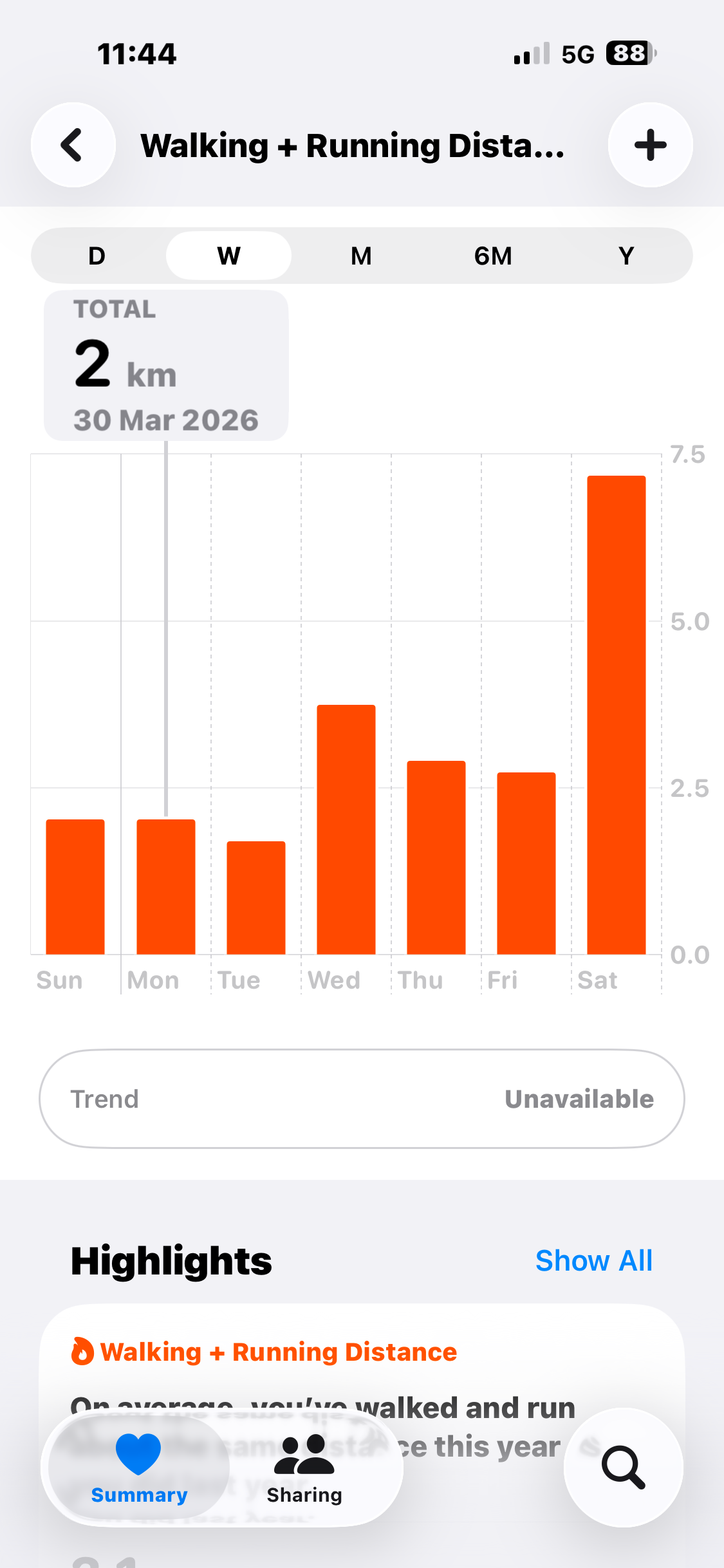
Task: Select Wednesday's bar in the chart
Action: [346, 829]
